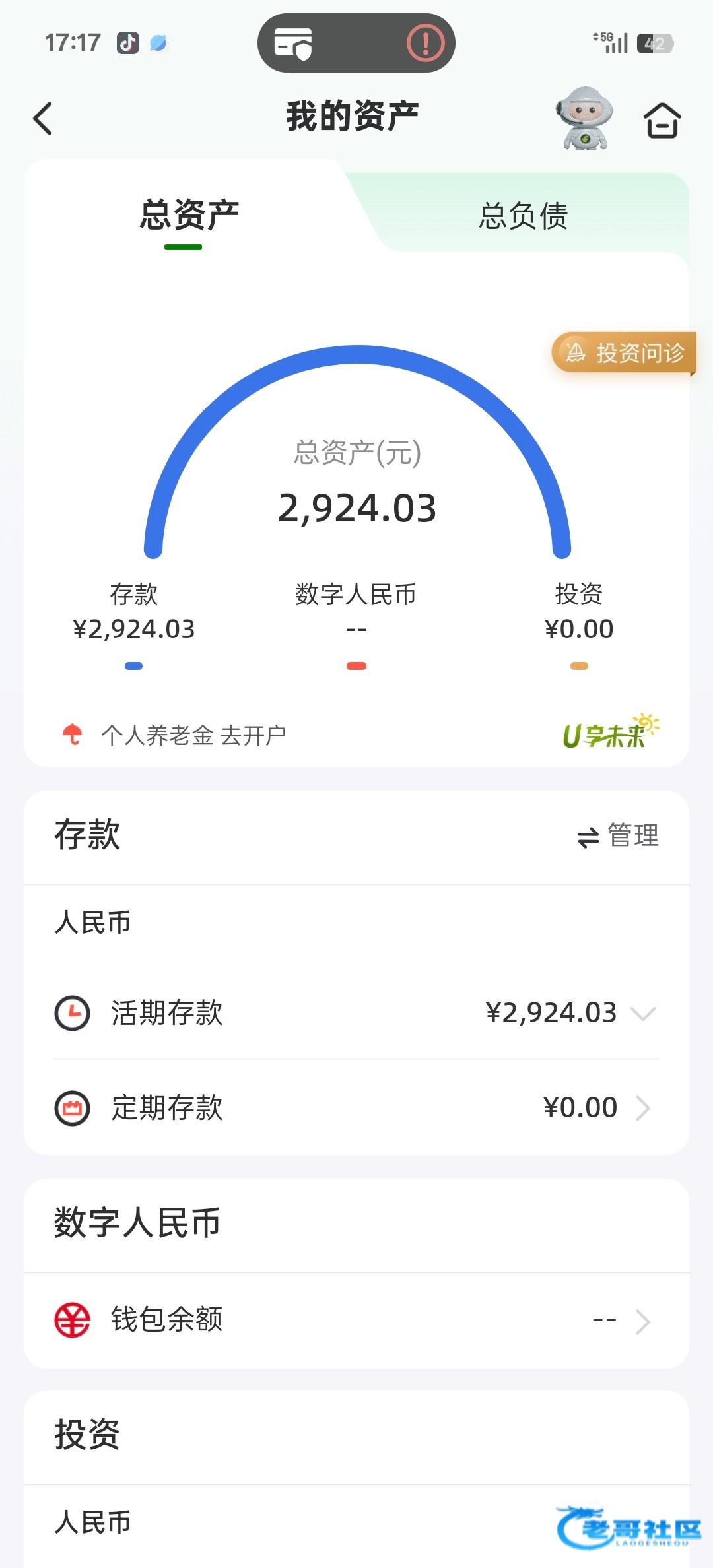Image resolution: width=713 pixels, height=1568 pixels.
Task: Expand the 活期存款 row
Action: [x=356, y=1012]
